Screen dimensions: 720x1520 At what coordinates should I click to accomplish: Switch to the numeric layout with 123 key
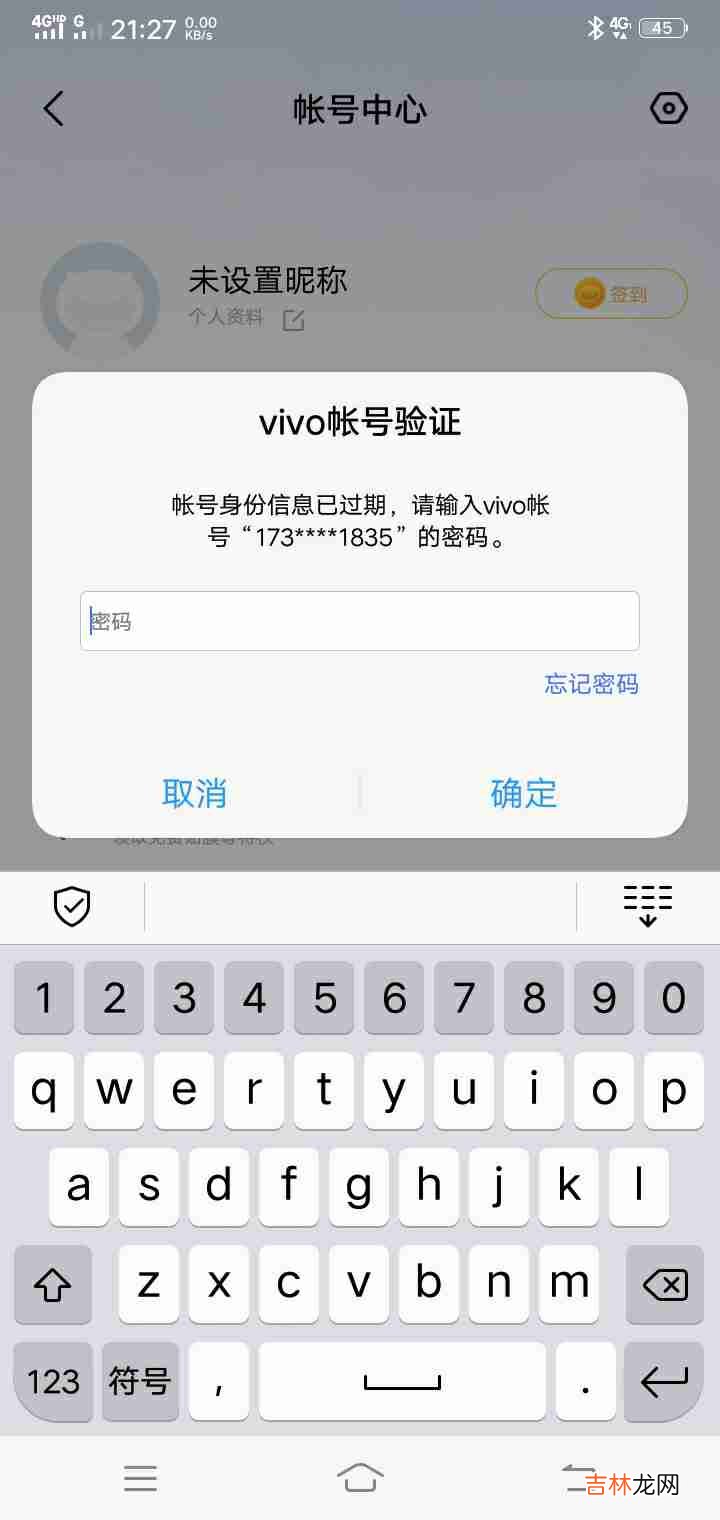53,1381
